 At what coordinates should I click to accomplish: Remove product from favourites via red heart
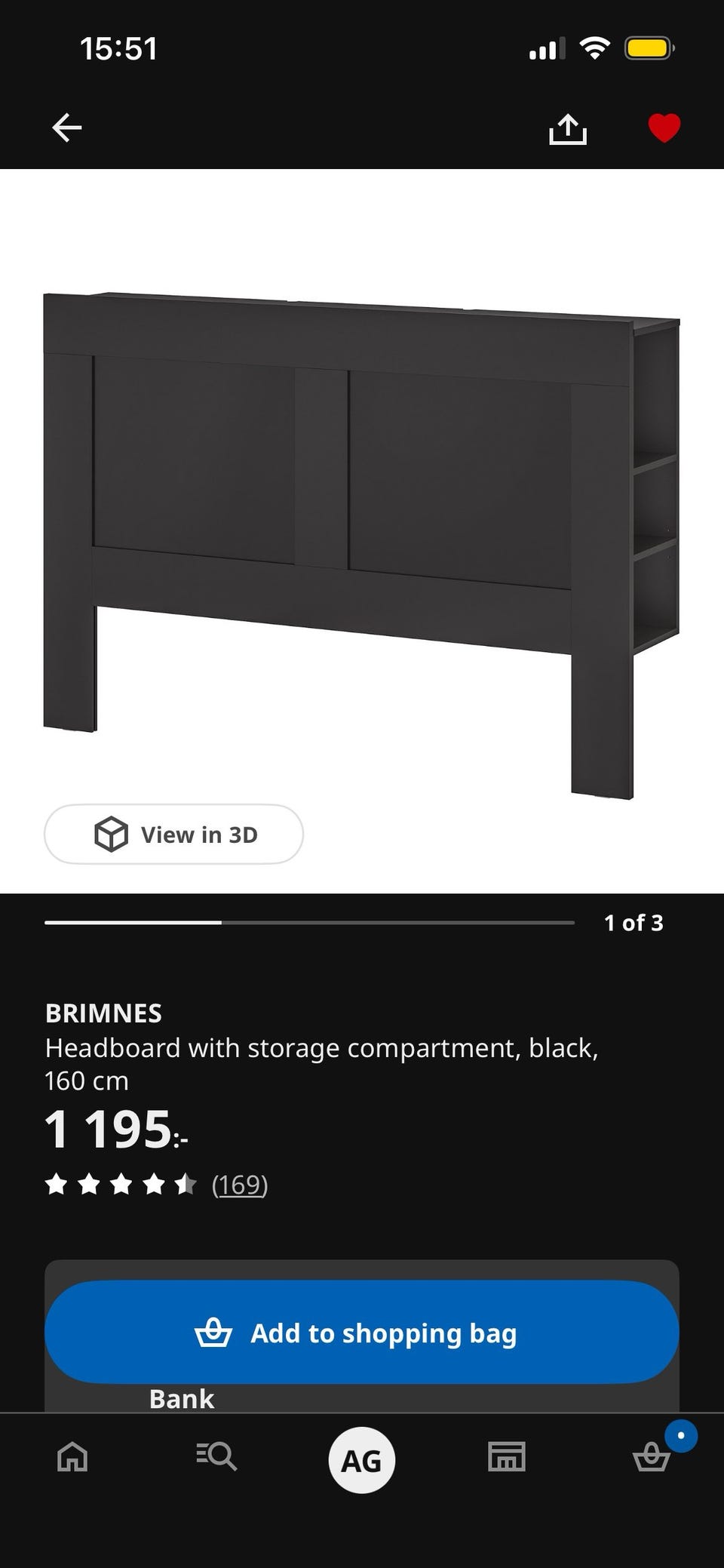pyautogui.click(x=664, y=128)
